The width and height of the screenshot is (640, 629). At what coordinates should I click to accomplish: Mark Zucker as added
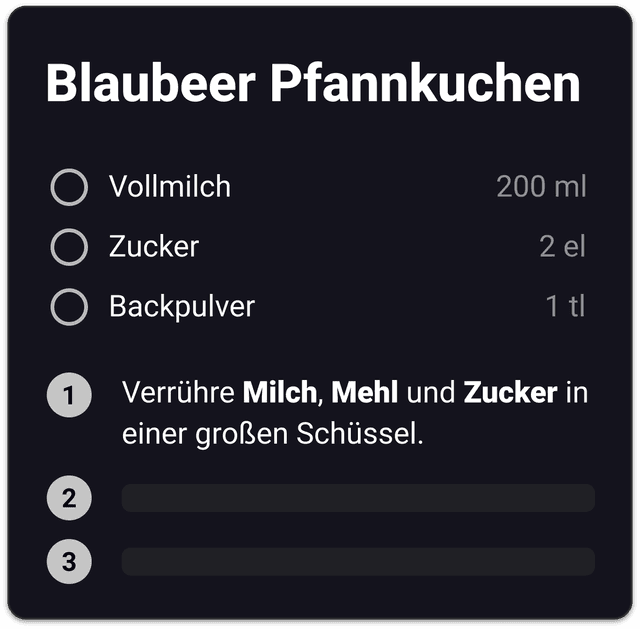69,247
